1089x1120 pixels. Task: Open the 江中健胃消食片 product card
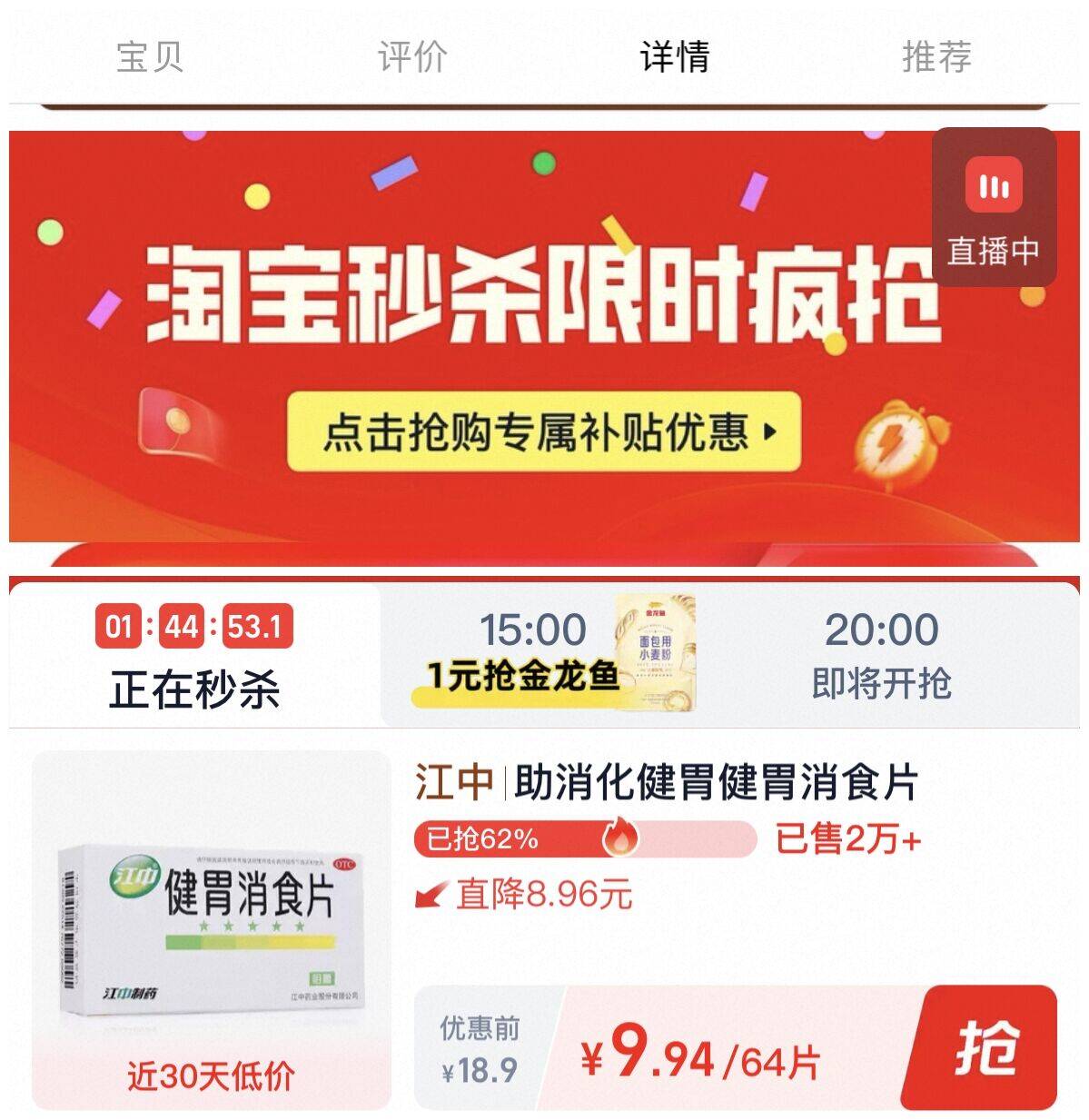click(545, 928)
